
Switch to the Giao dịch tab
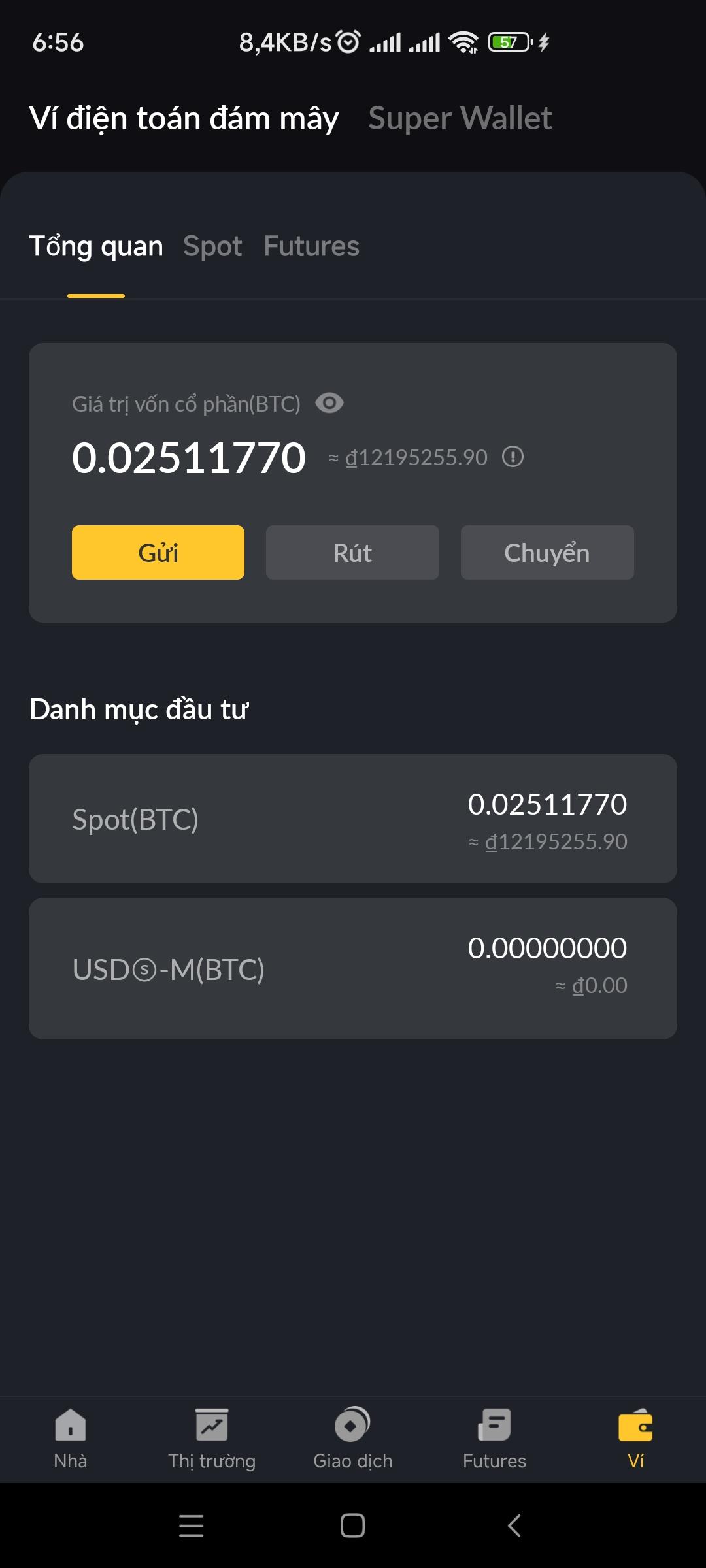[353, 1437]
